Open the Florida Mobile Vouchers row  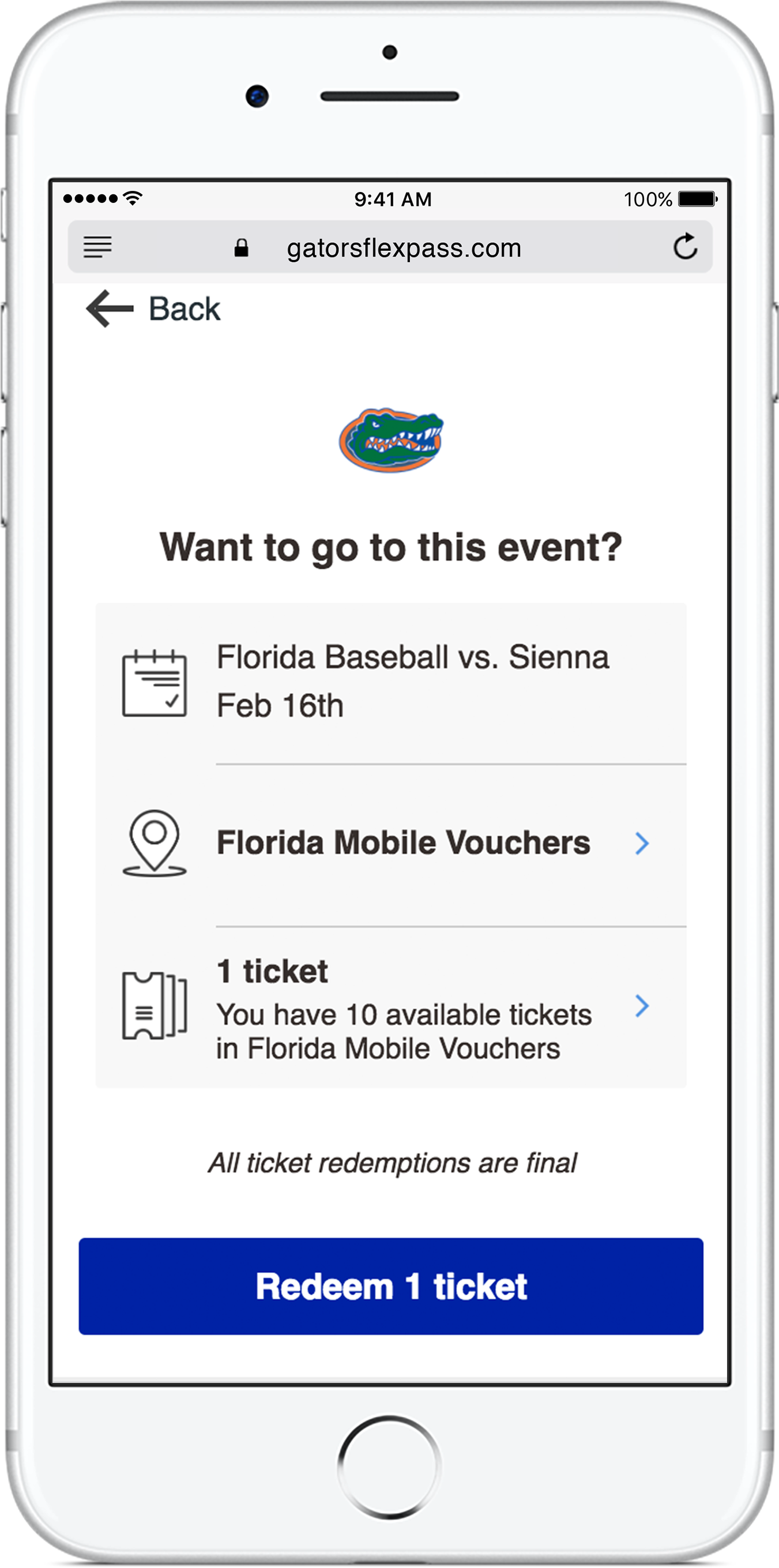pyautogui.click(x=391, y=844)
